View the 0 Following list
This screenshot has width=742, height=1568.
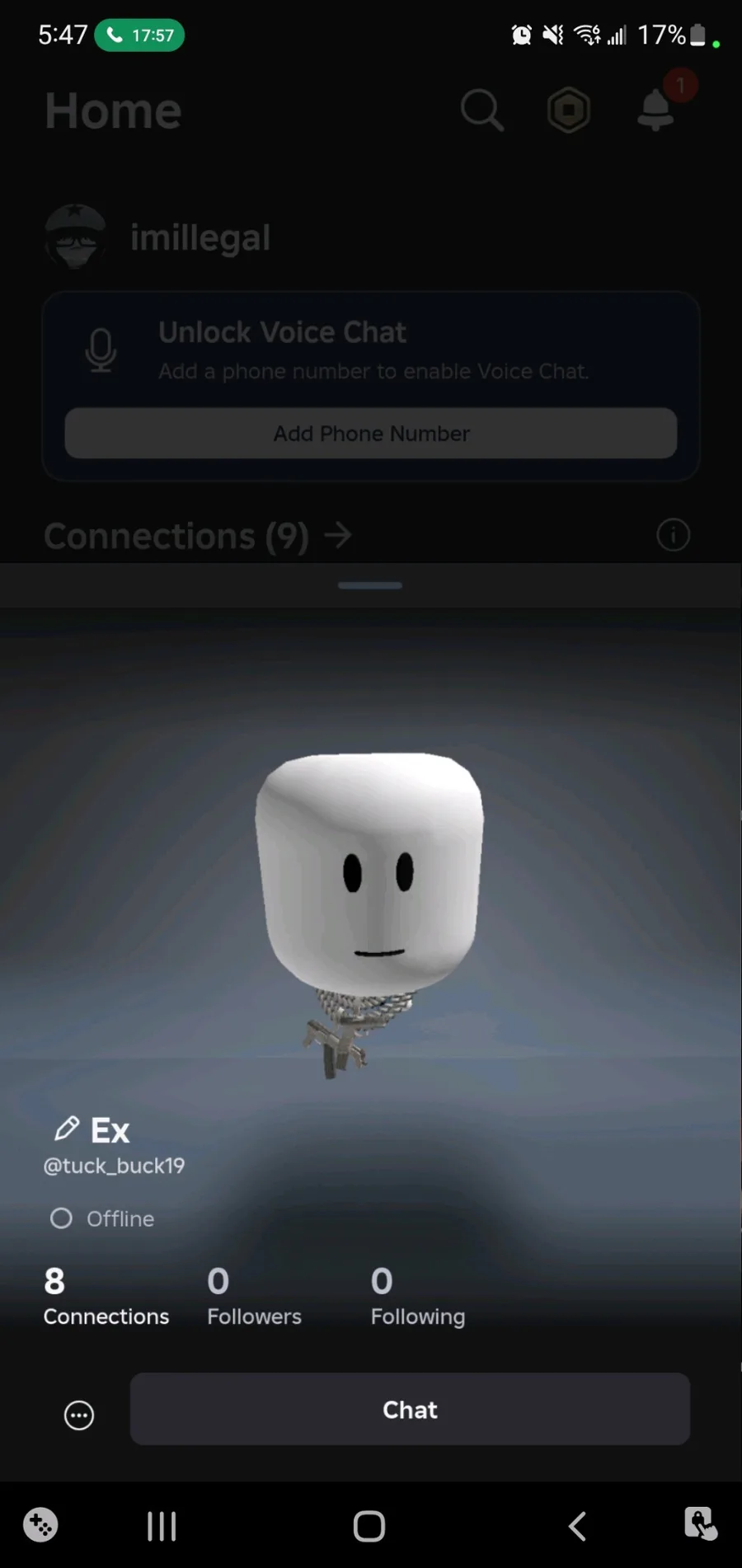tap(417, 1297)
